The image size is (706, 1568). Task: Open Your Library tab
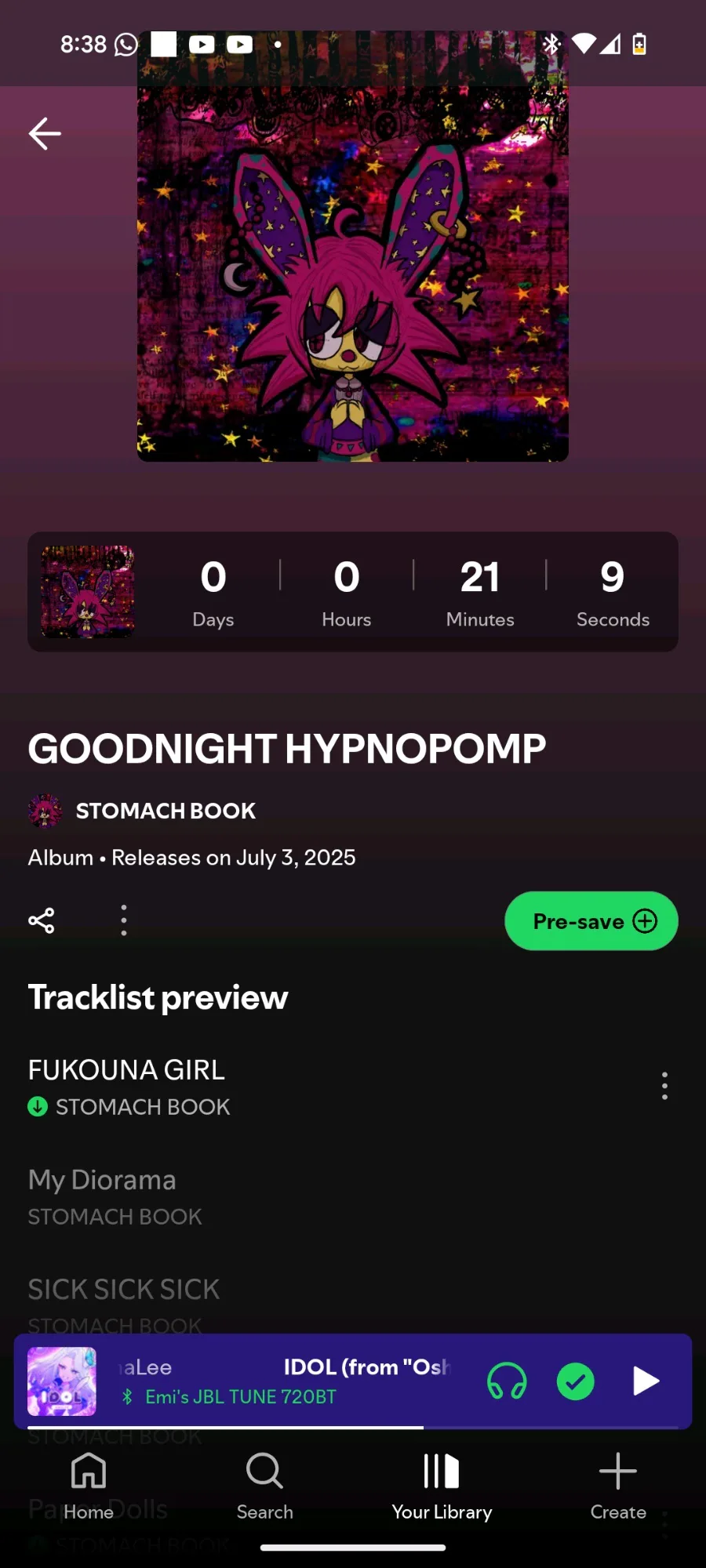coord(442,1486)
